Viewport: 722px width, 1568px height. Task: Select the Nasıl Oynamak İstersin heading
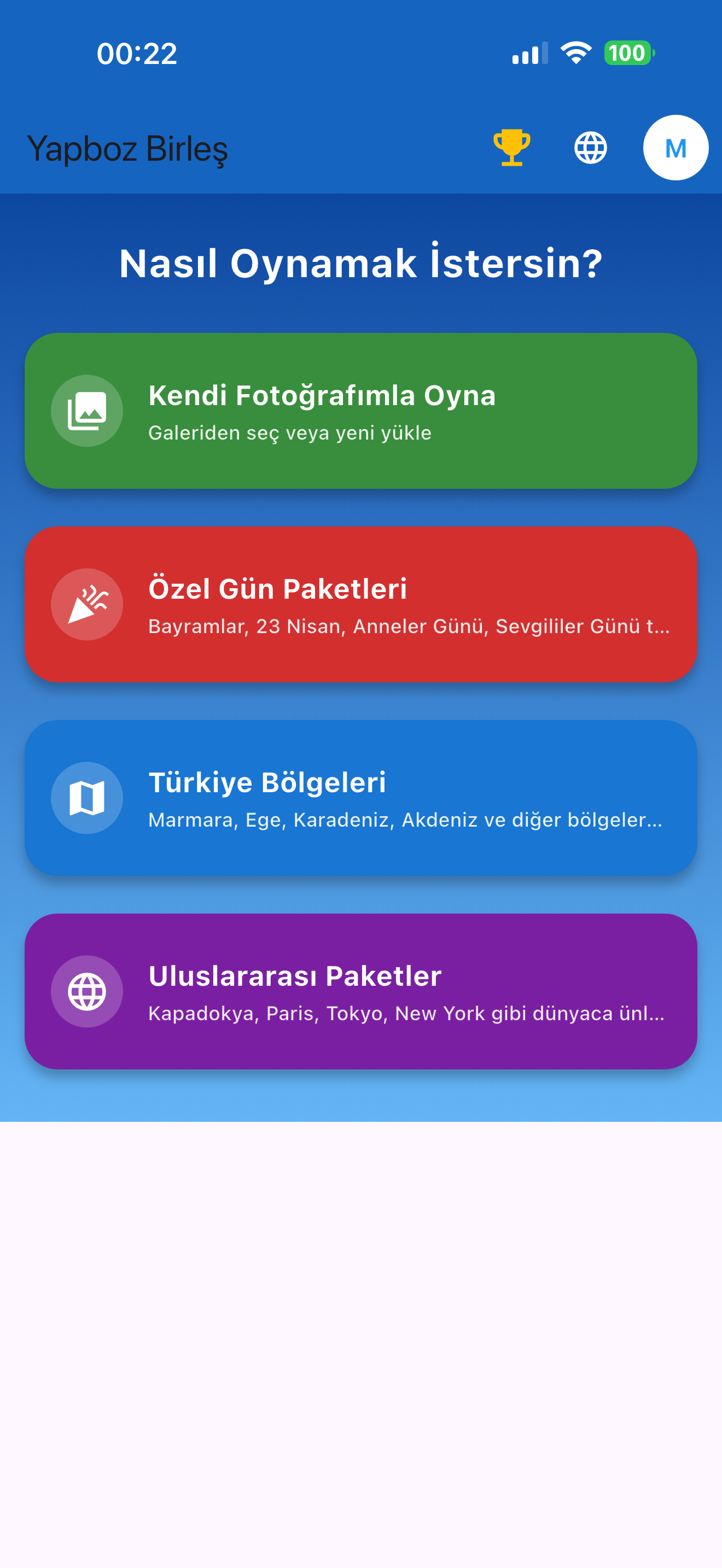(x=360, y=263)
